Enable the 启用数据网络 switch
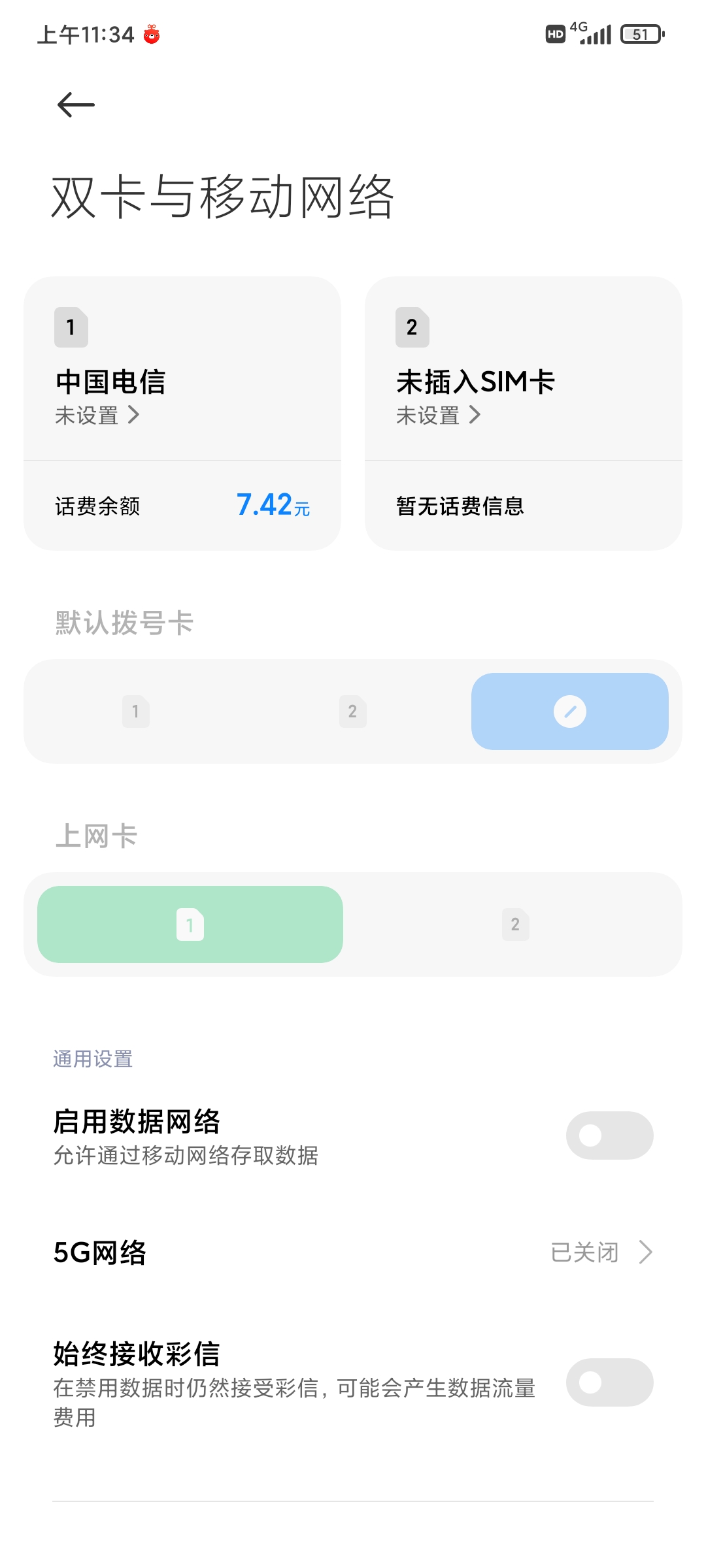 click(609, 1135)
